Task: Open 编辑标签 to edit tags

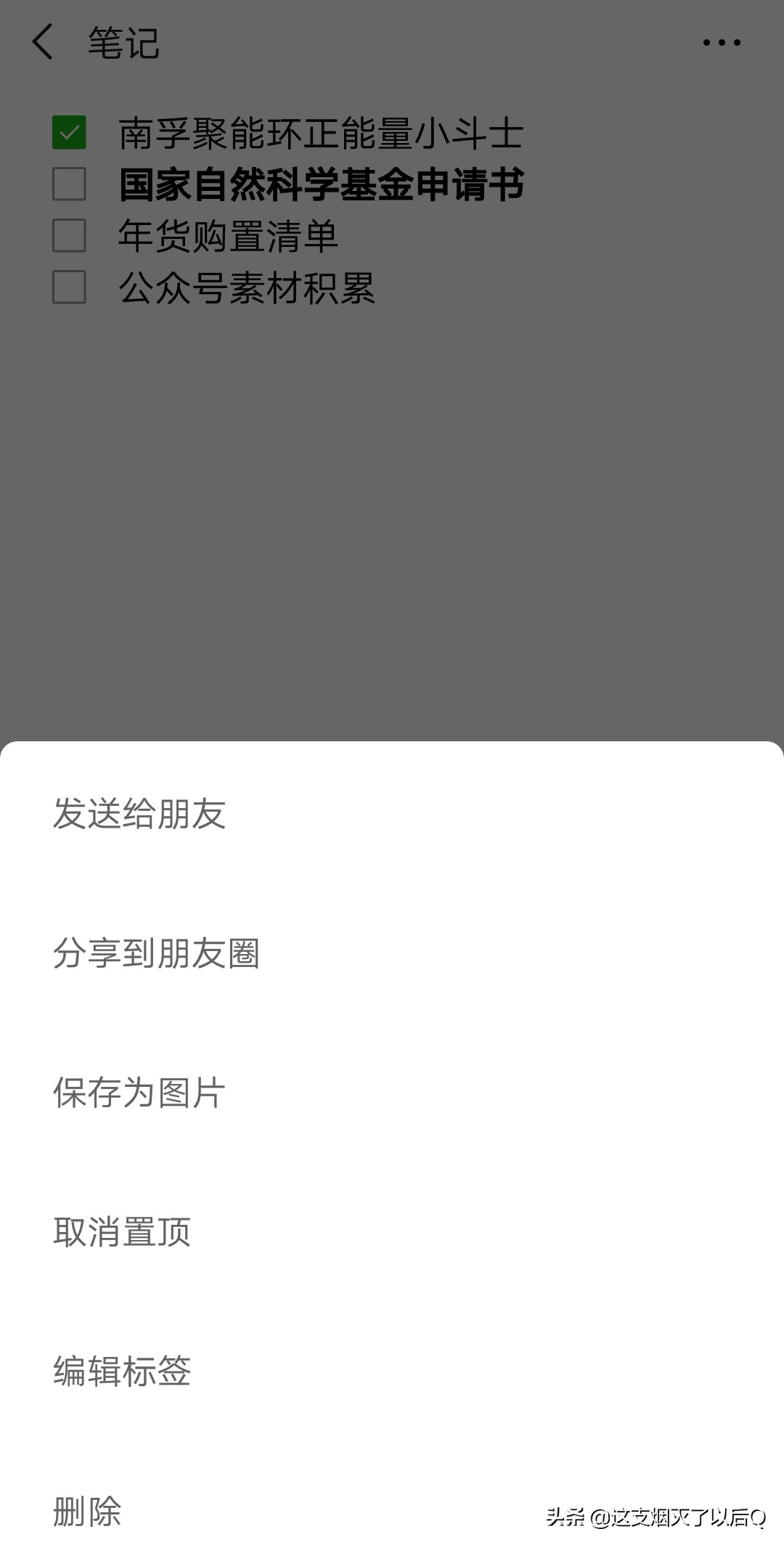Action: click(392, 1371)
